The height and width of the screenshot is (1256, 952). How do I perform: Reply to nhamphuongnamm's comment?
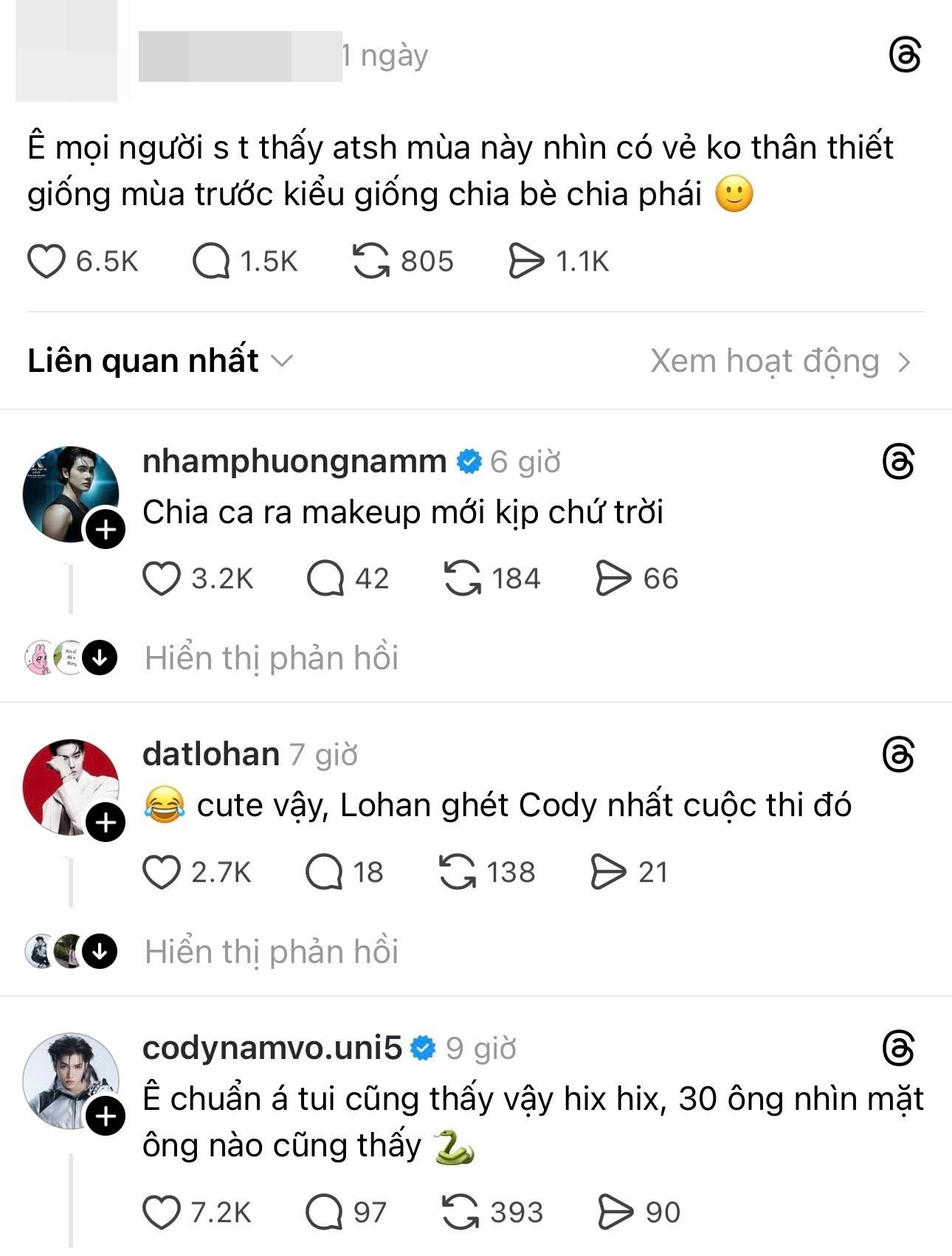[x=325, y=579]
